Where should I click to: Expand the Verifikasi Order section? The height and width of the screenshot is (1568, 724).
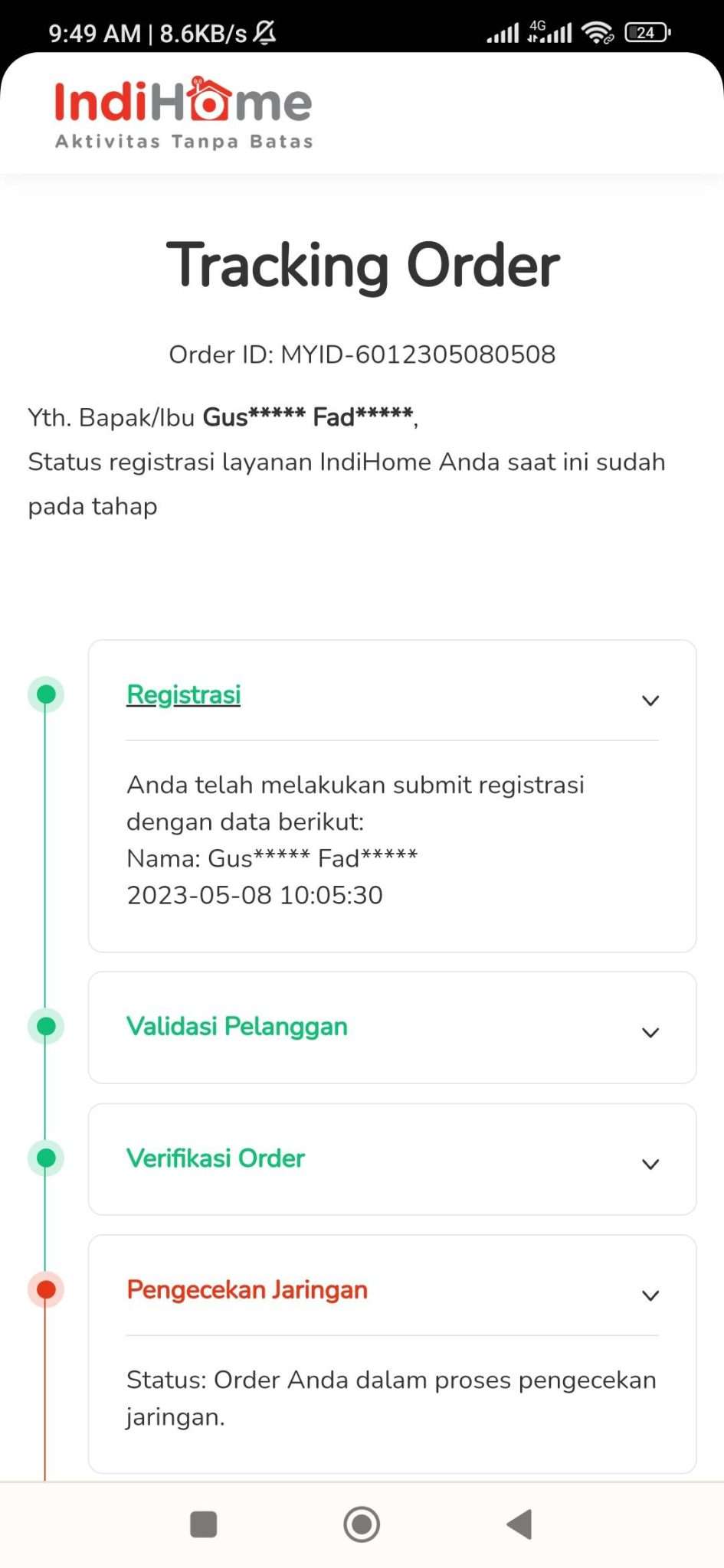650,1163
